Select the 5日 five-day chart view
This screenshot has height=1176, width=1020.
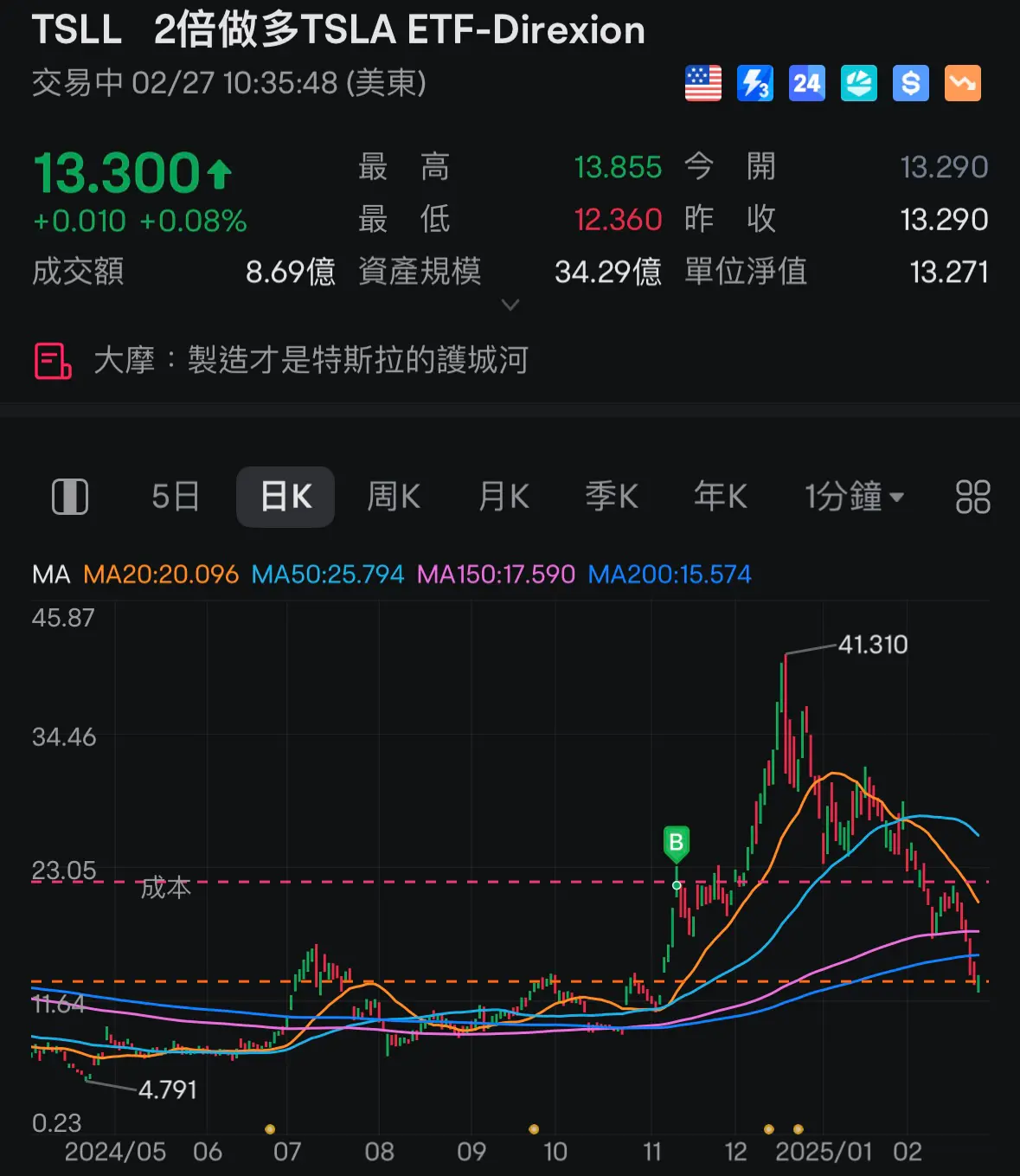174,497
